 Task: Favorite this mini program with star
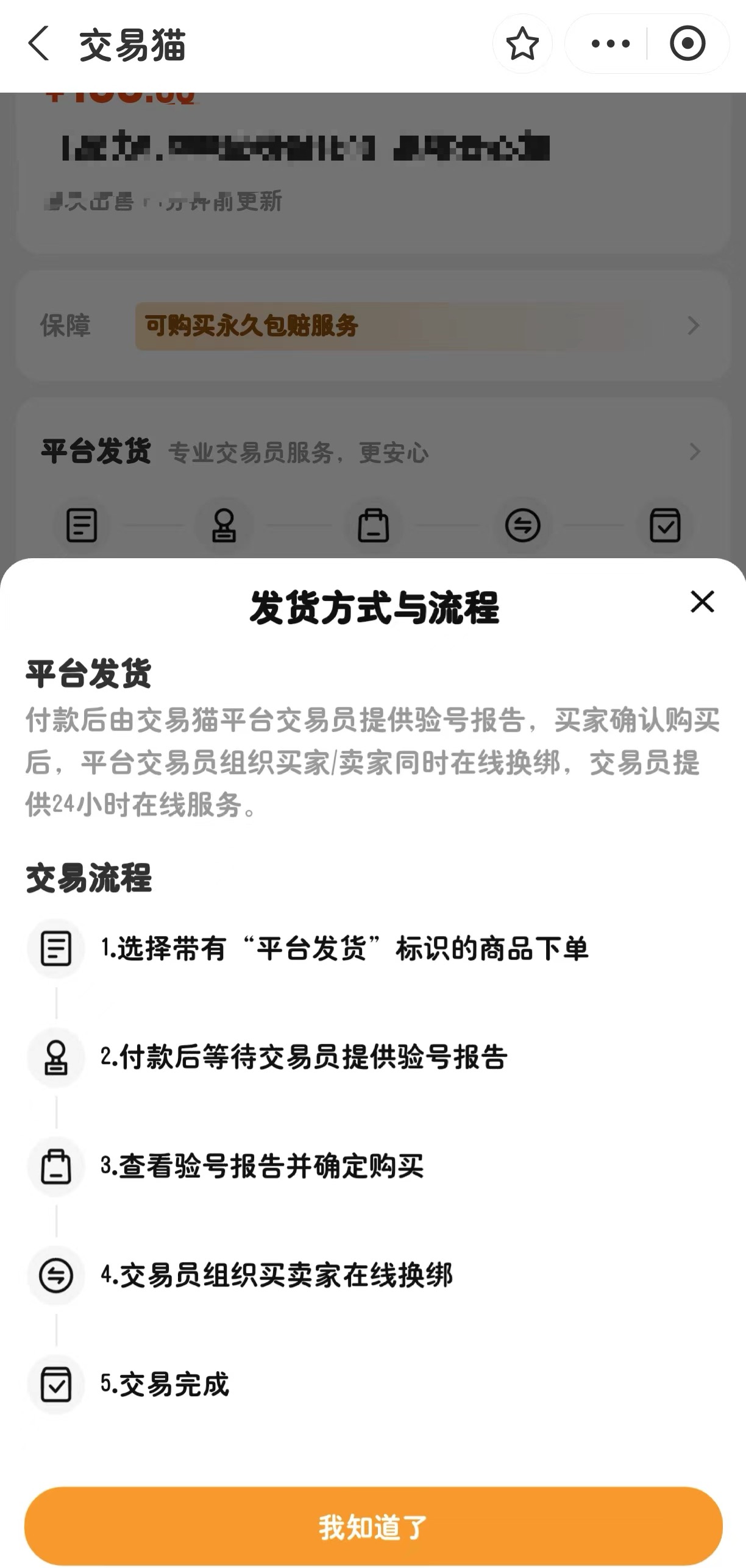pos(522,44)
